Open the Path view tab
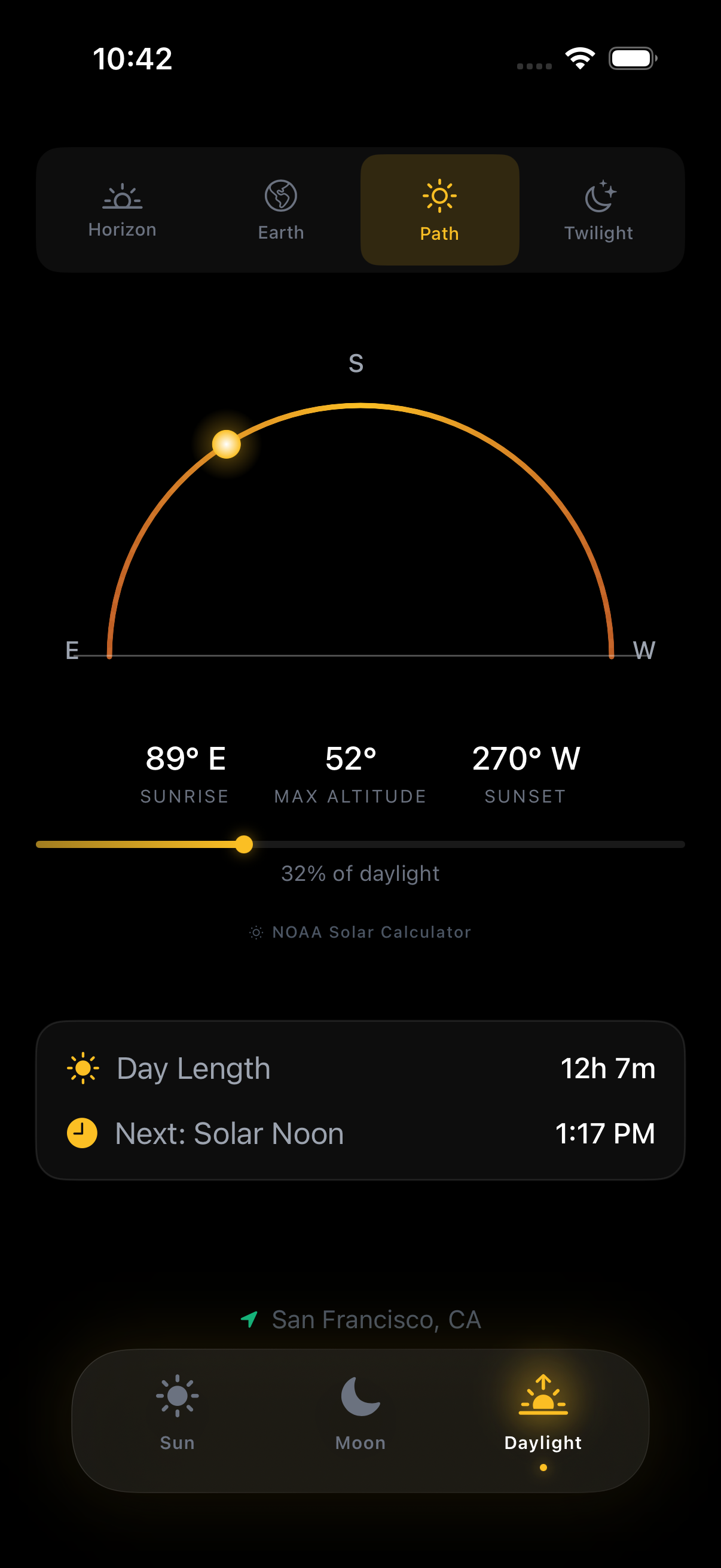This screenshot has height=1568, width=721. pyautogui.click(x=439, y=210)
